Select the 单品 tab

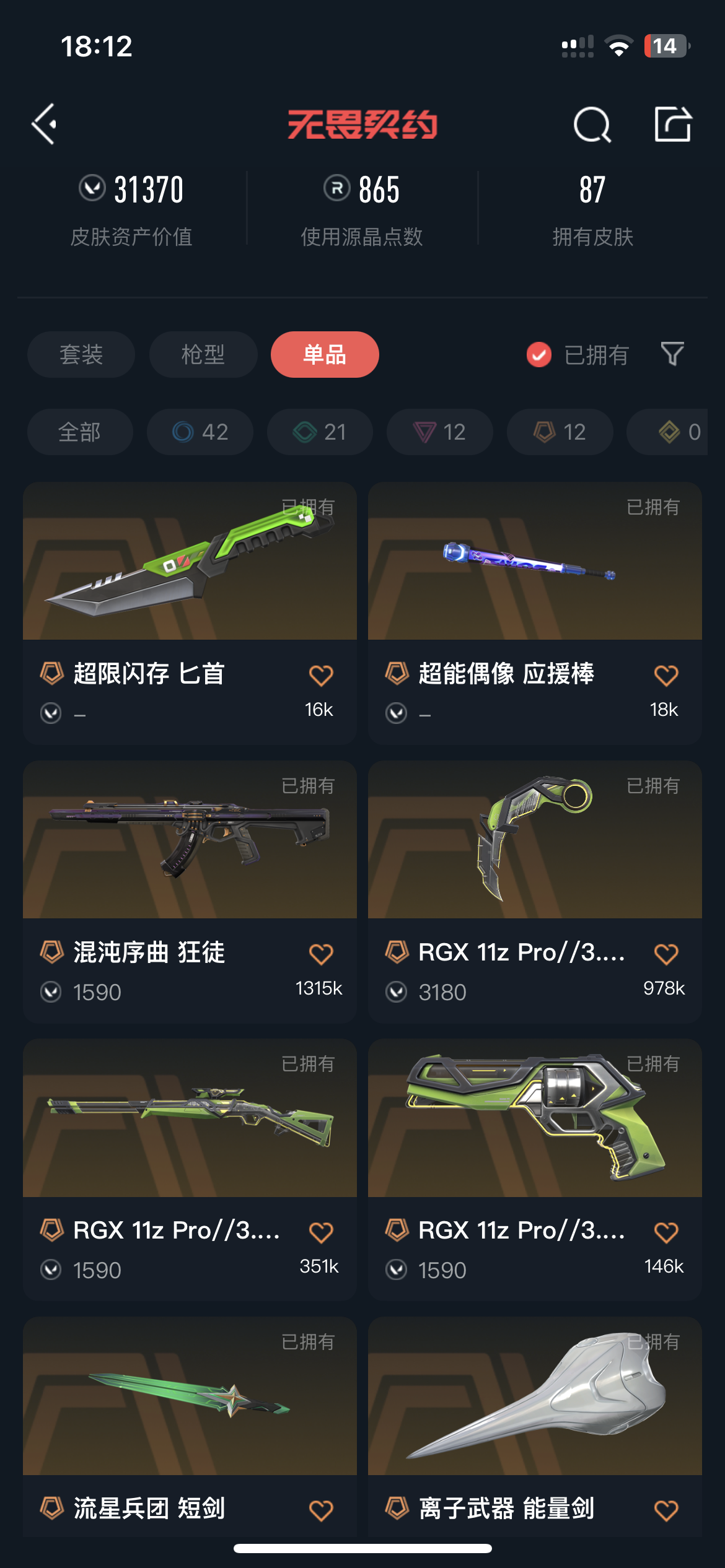pyautogui.click(x=325, y=355)
